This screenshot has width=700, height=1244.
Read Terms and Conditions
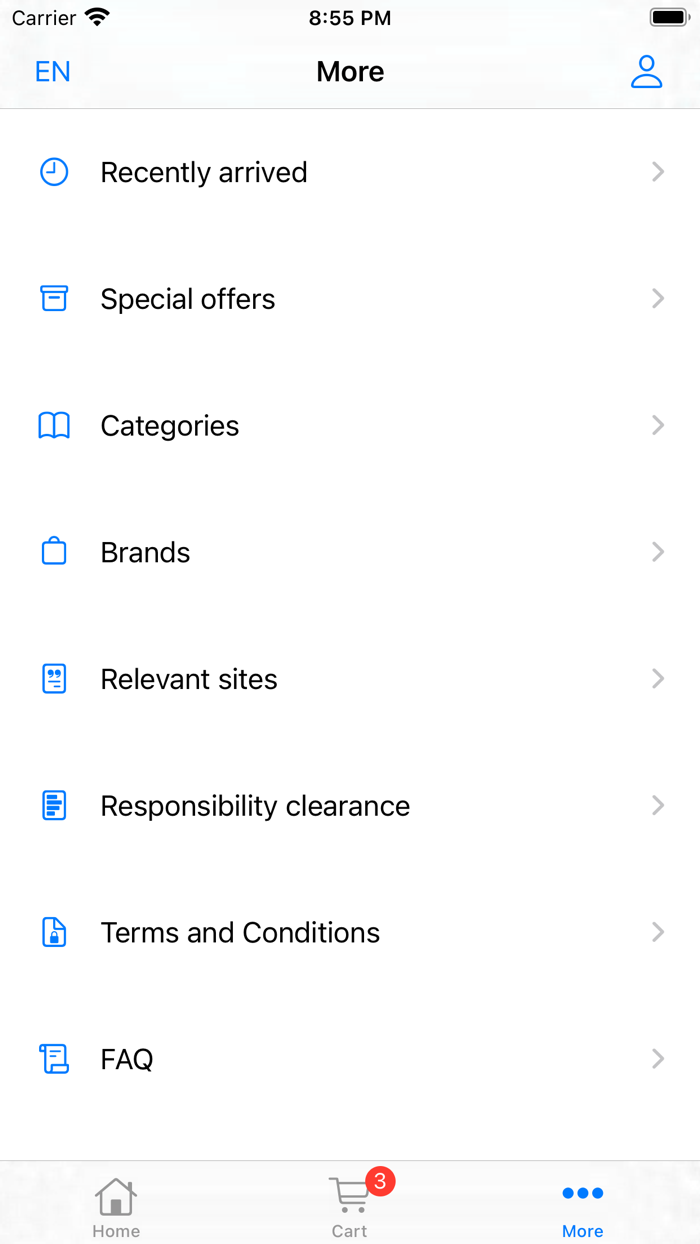350,933
